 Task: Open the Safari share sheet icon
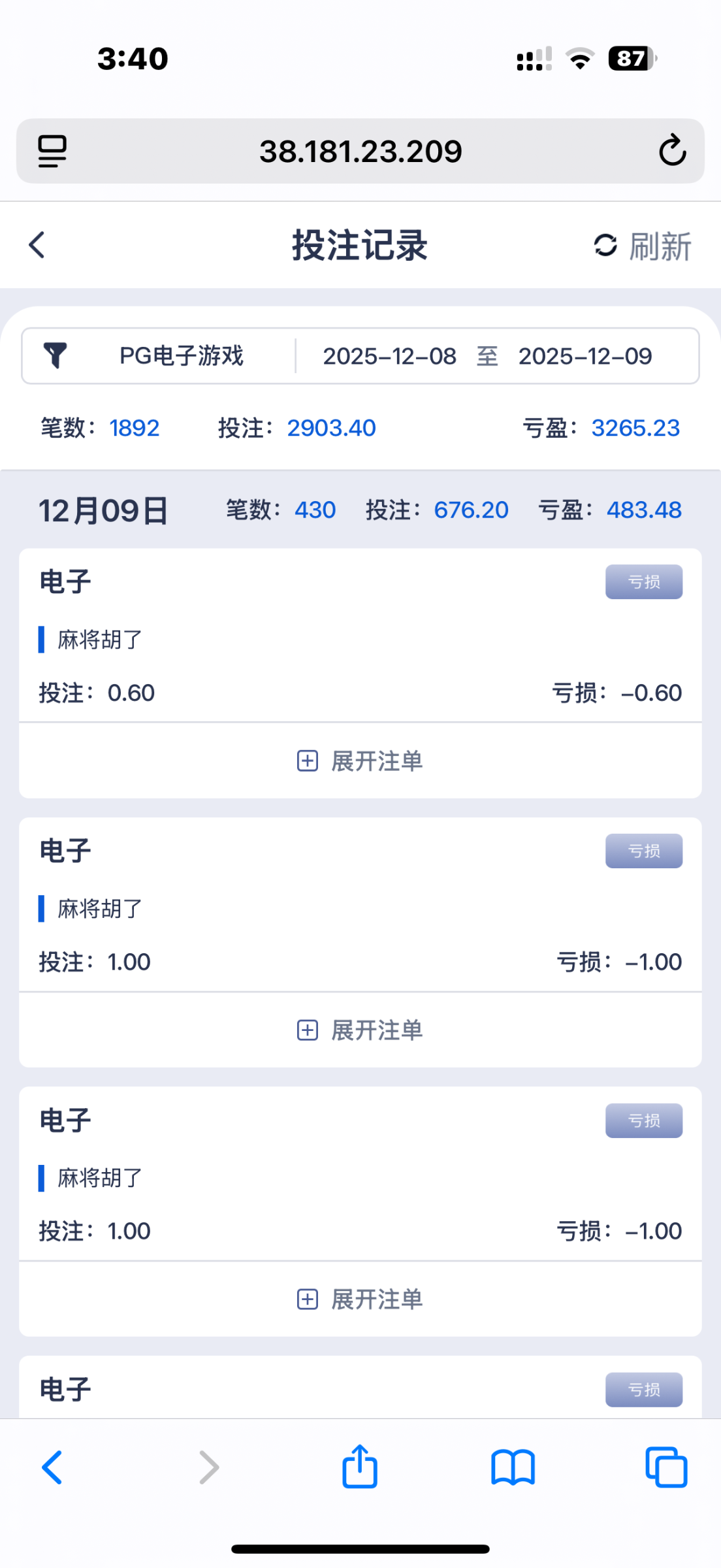[360, 1467]
